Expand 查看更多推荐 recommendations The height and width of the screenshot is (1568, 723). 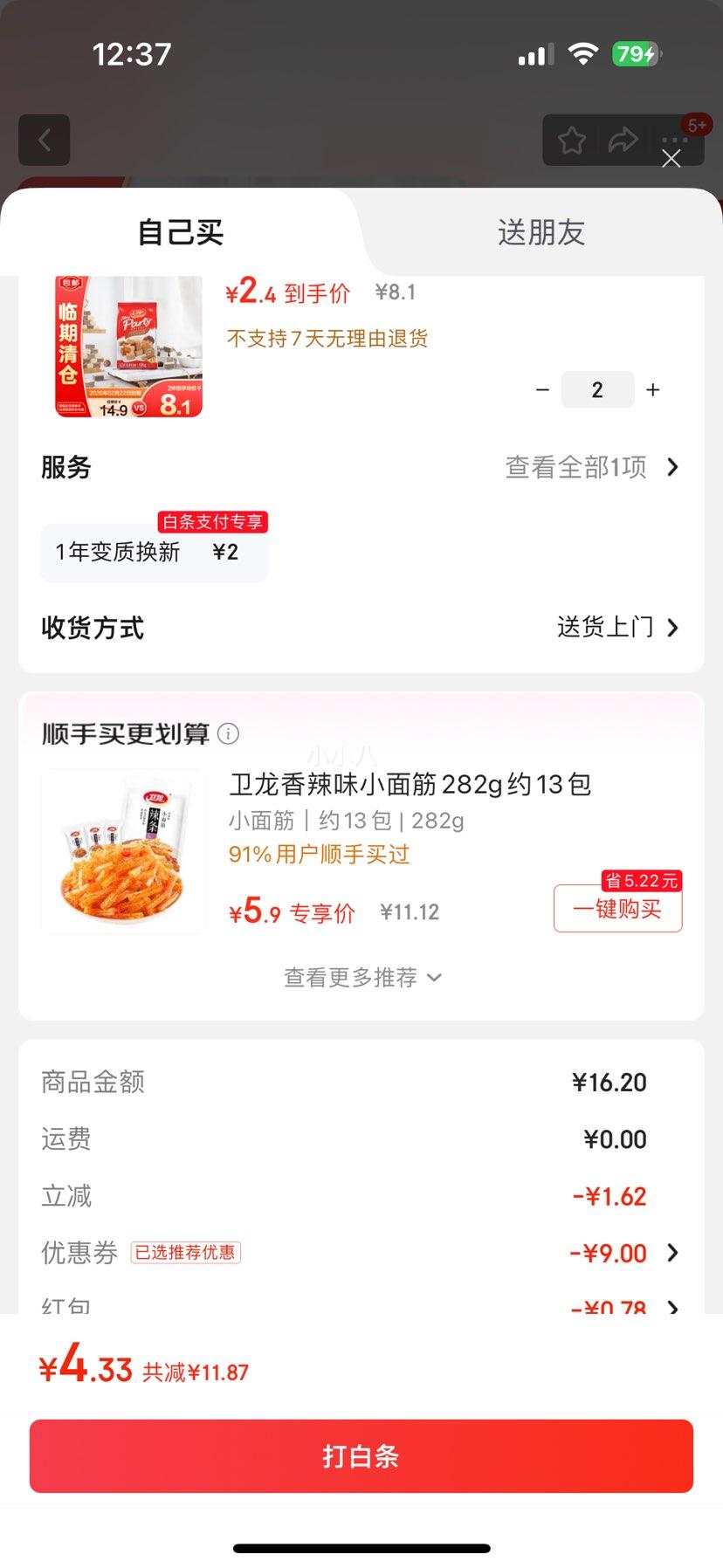point(361,977)
